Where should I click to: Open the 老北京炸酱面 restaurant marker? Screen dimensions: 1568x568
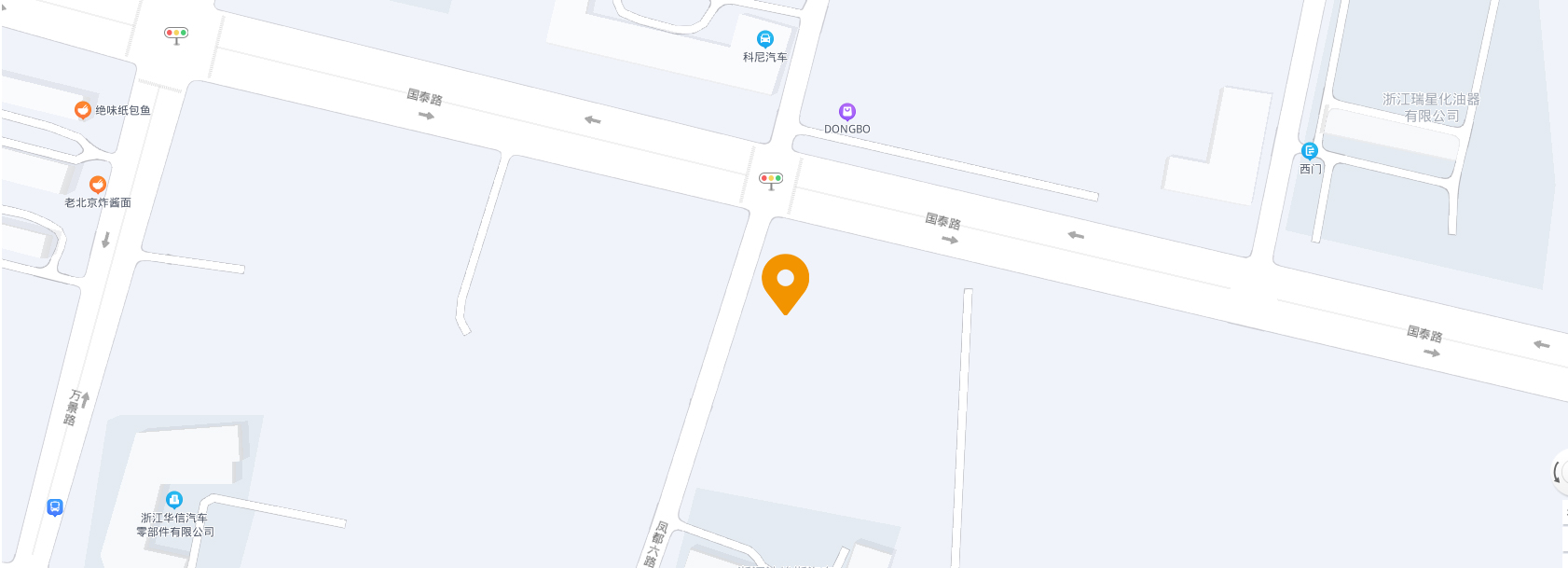[x=97, y=185]
